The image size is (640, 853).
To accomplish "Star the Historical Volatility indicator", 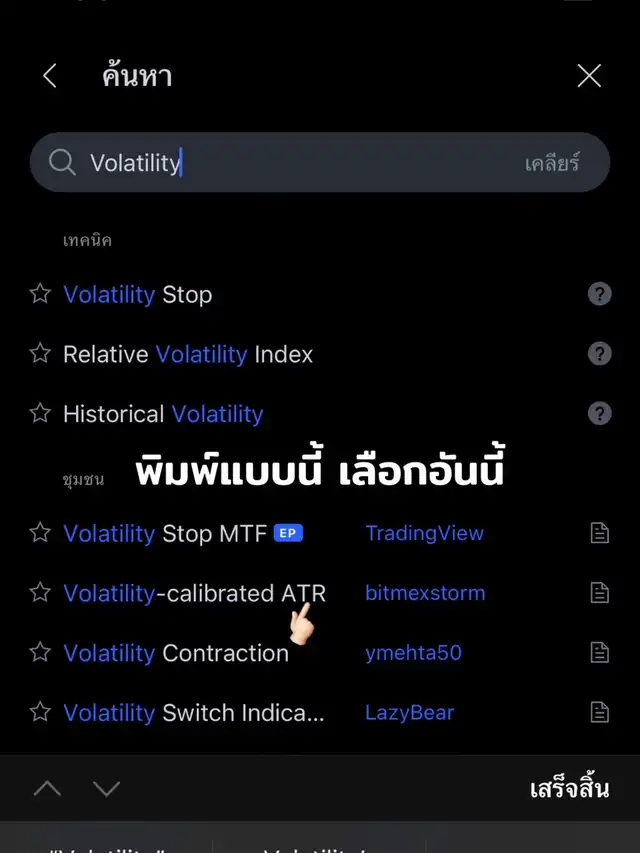I will pos(40,413).
